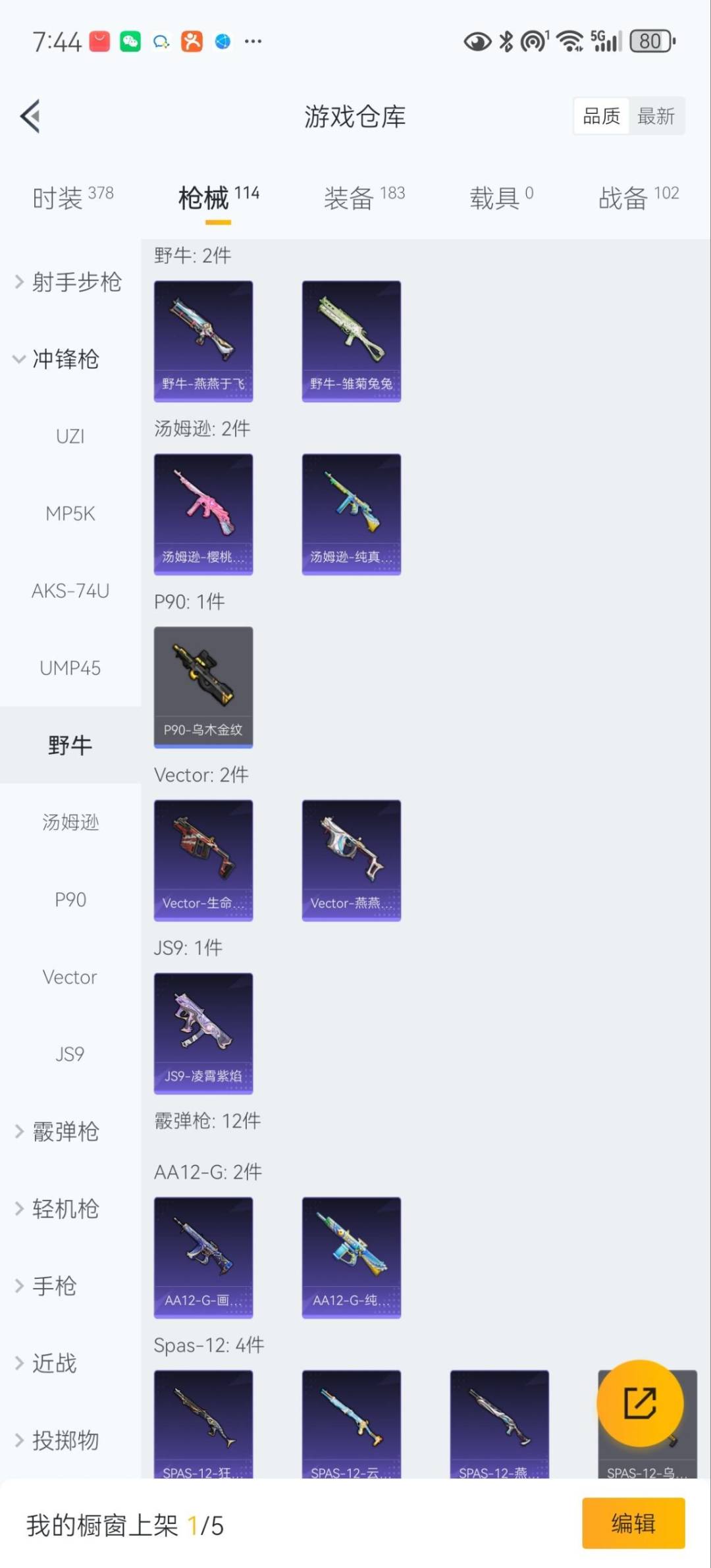Switch sorting to 最新
Viewport: 711px width, 1568px height.
[656, 115]
